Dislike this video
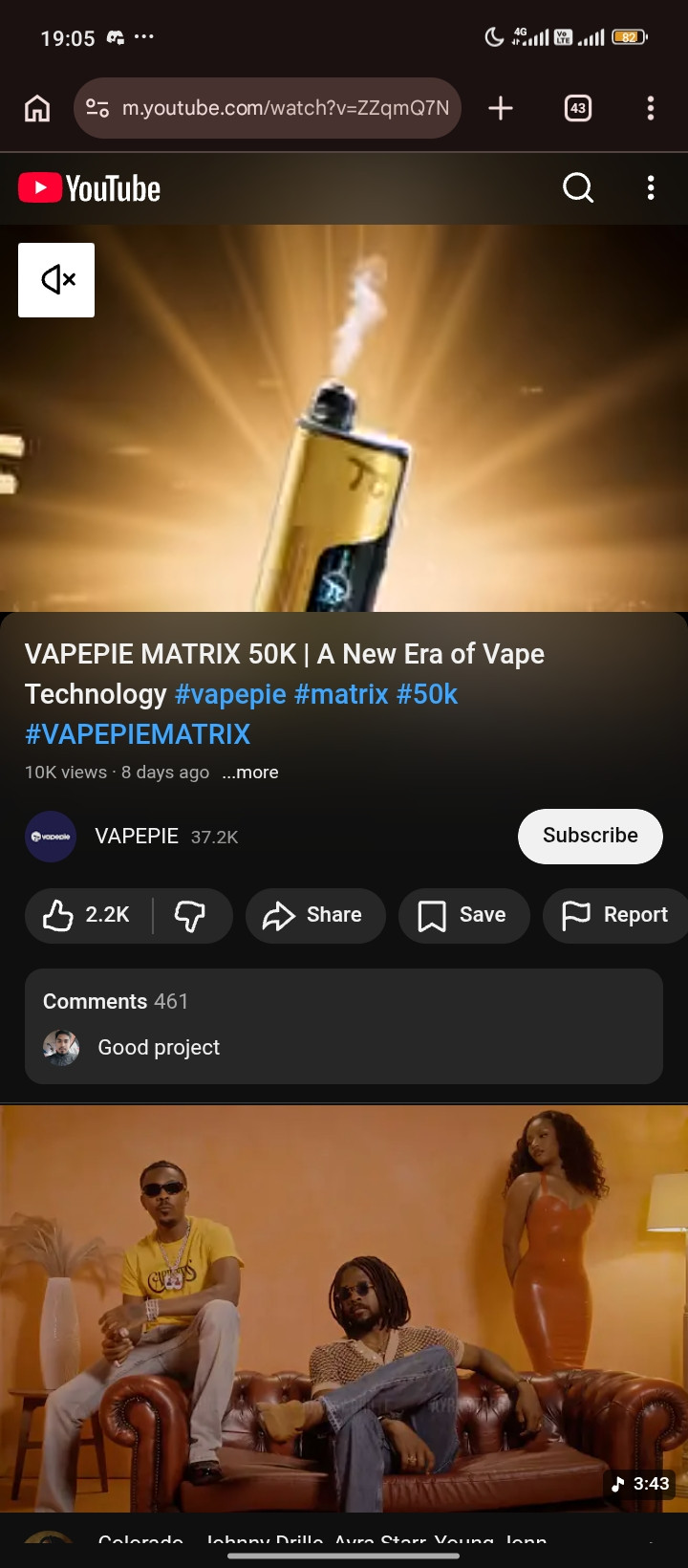This screenshot has width=688, height=1568. coord(191,916)
